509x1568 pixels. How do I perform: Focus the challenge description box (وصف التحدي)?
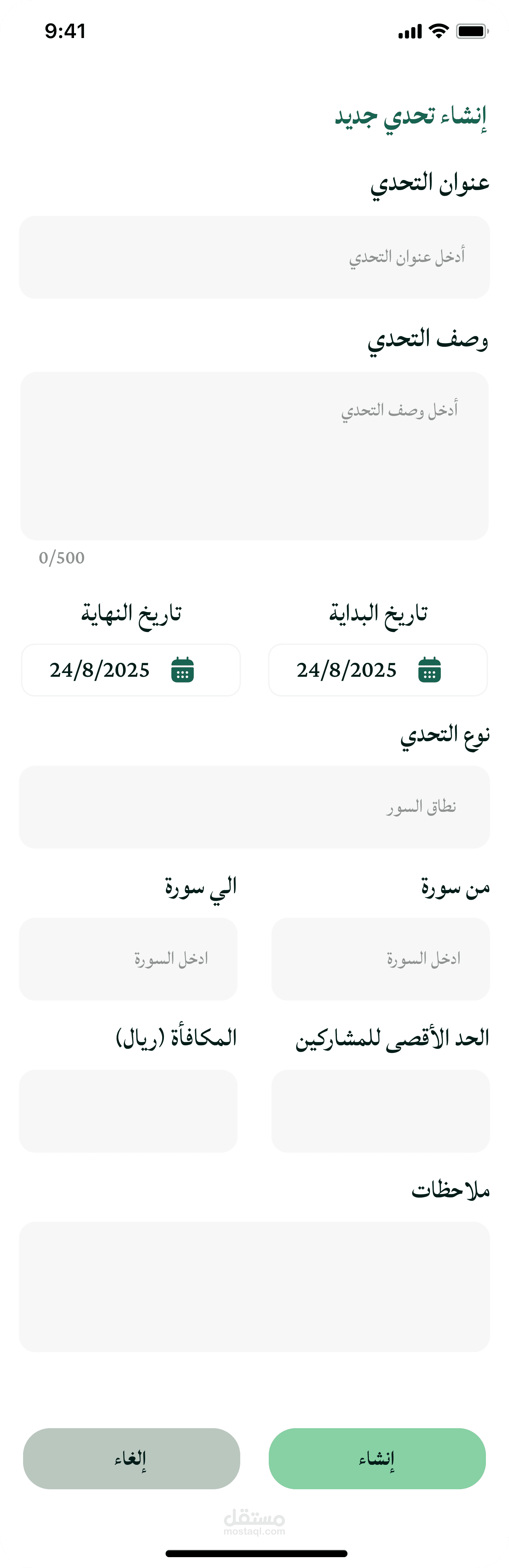[x=254, y=456]
